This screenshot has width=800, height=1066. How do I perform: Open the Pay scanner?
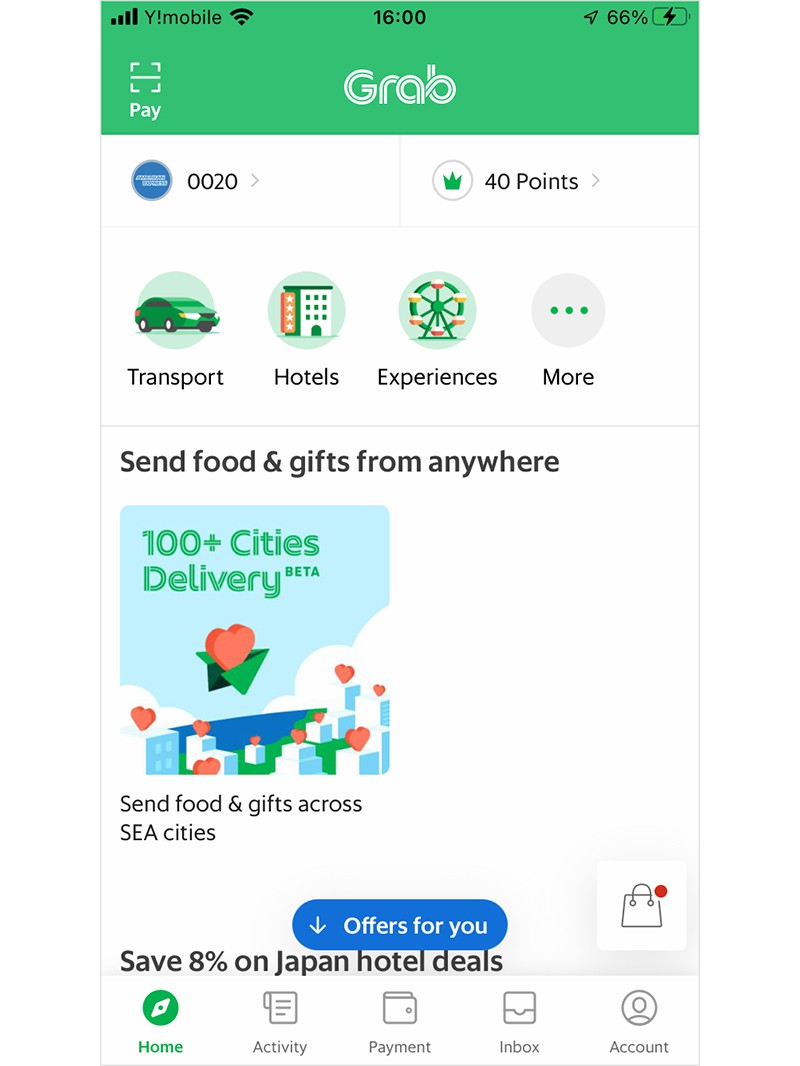click(145, 88)
